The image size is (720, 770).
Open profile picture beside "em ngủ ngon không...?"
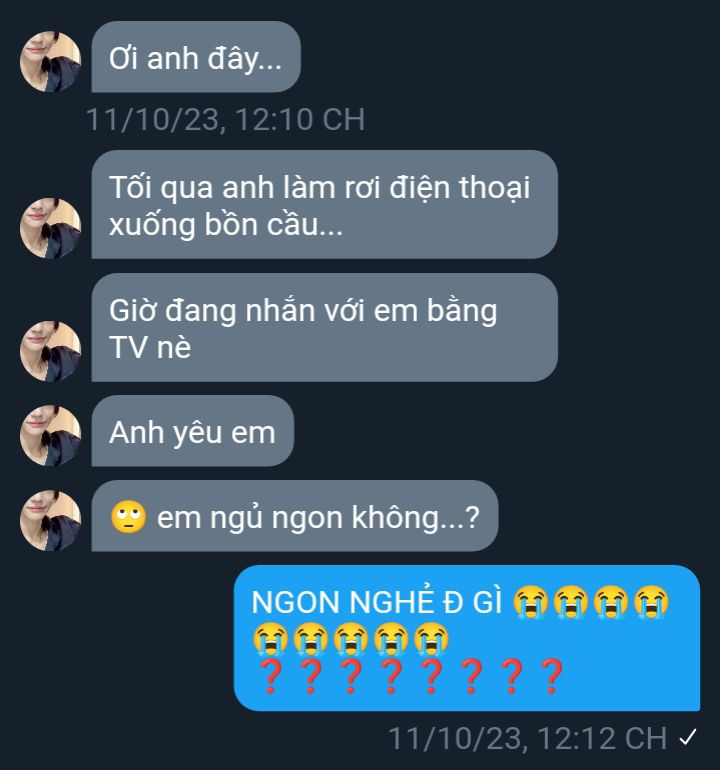[50, 520]
